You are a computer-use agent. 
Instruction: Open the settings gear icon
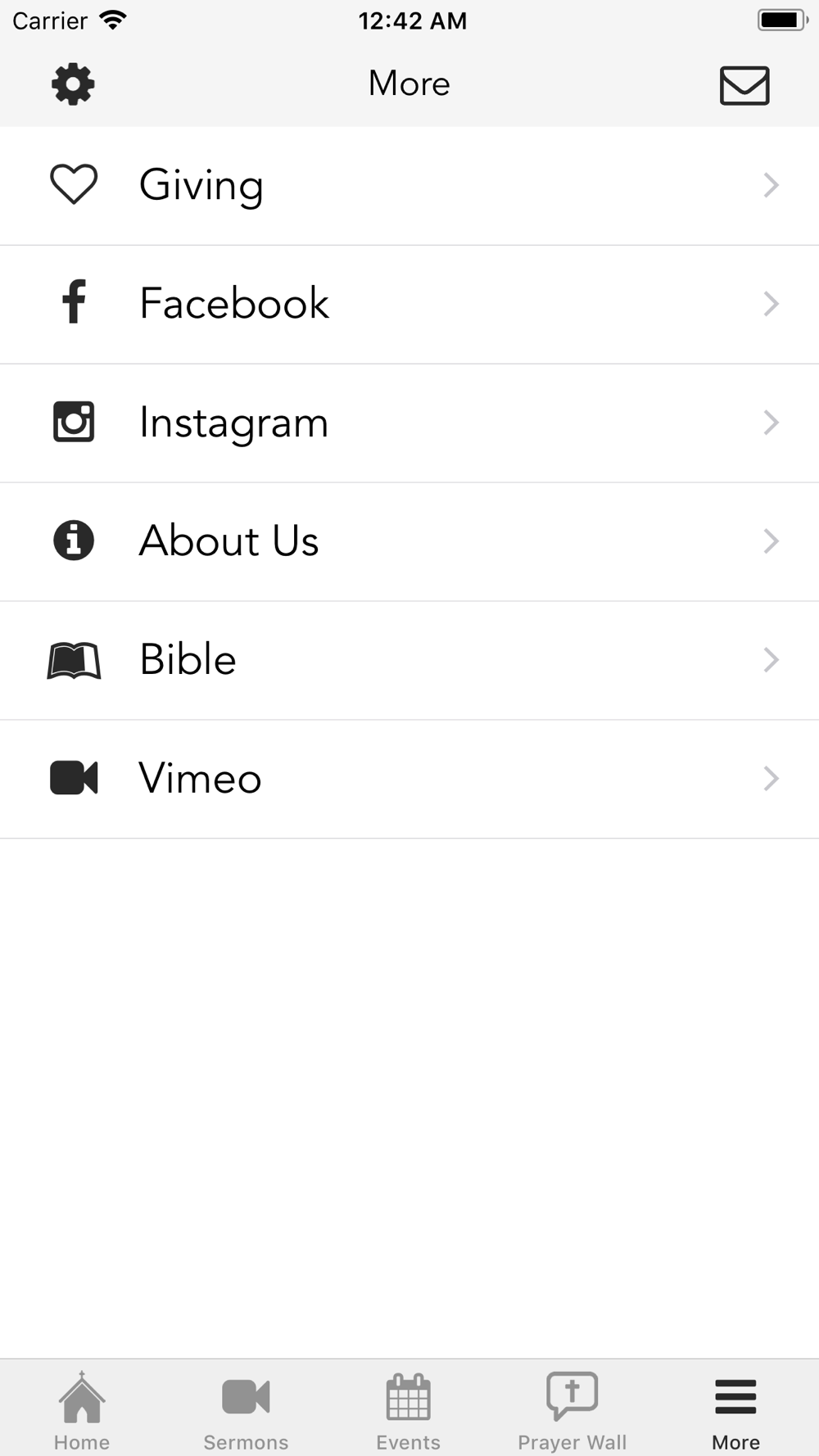(x=73, y=84)
